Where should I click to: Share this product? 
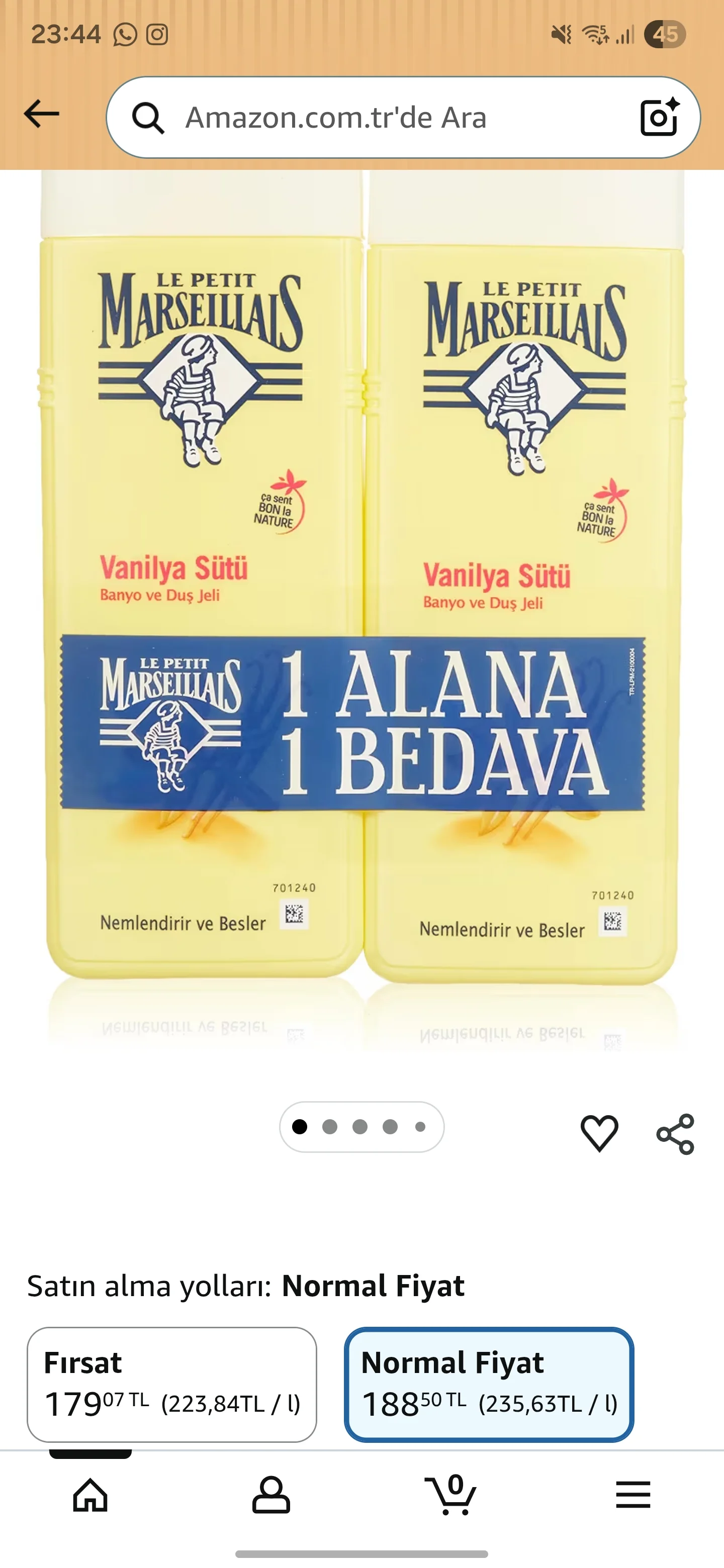[x=675, y=1134]
